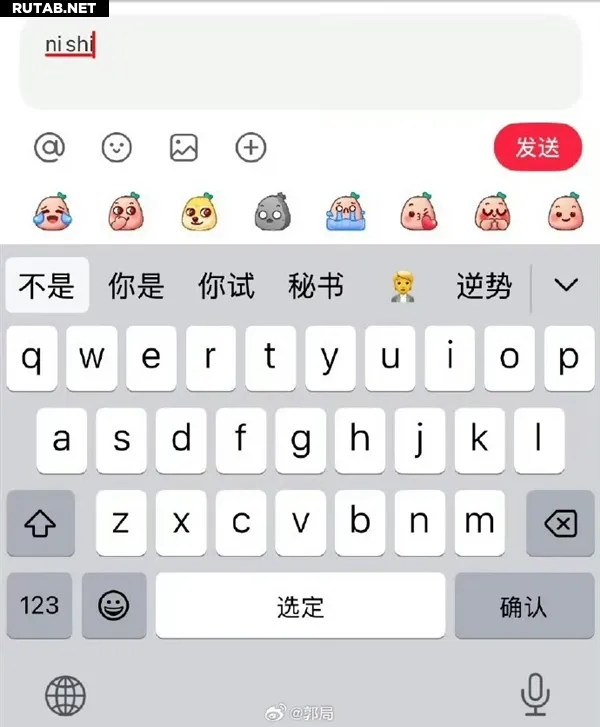Attach an image using the picture icon

(x=184, y=148)
